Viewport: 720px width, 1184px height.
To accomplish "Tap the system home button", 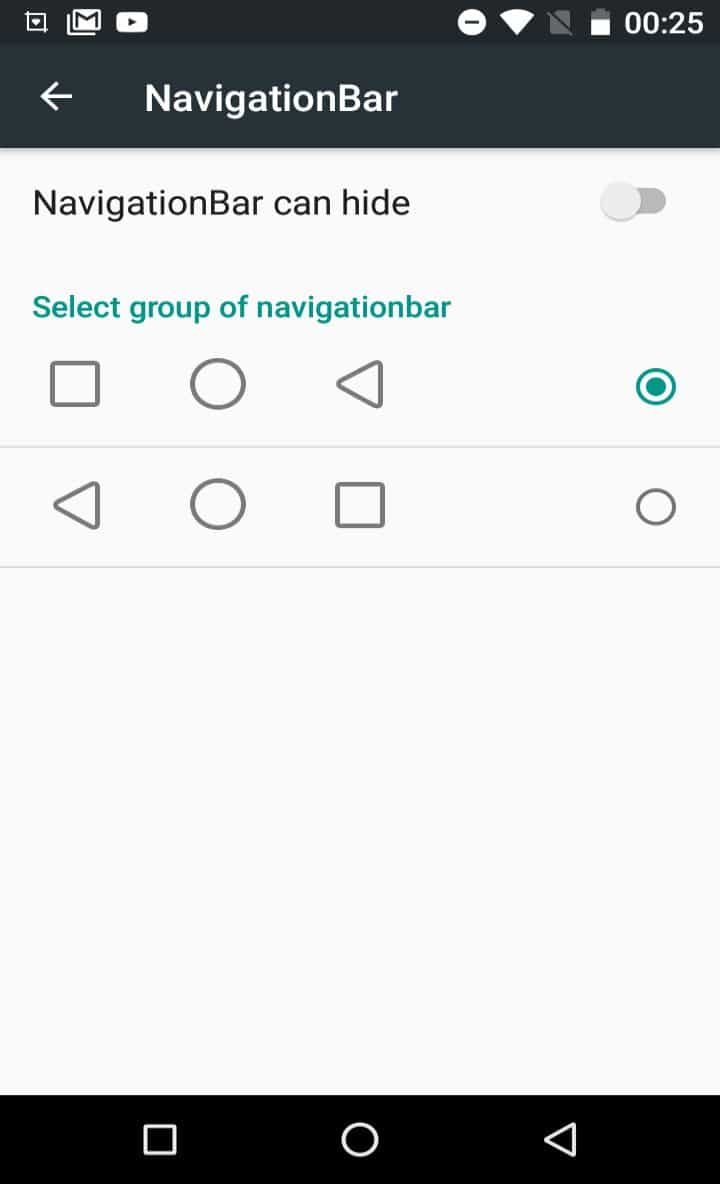I will coord(360,1139).
